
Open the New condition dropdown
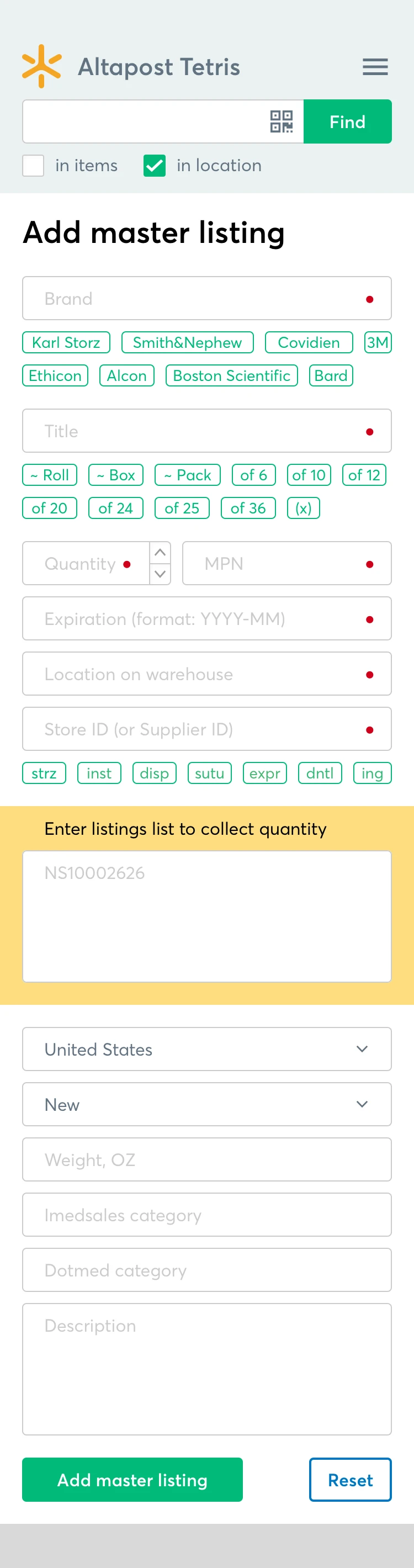pos(207,1105)
